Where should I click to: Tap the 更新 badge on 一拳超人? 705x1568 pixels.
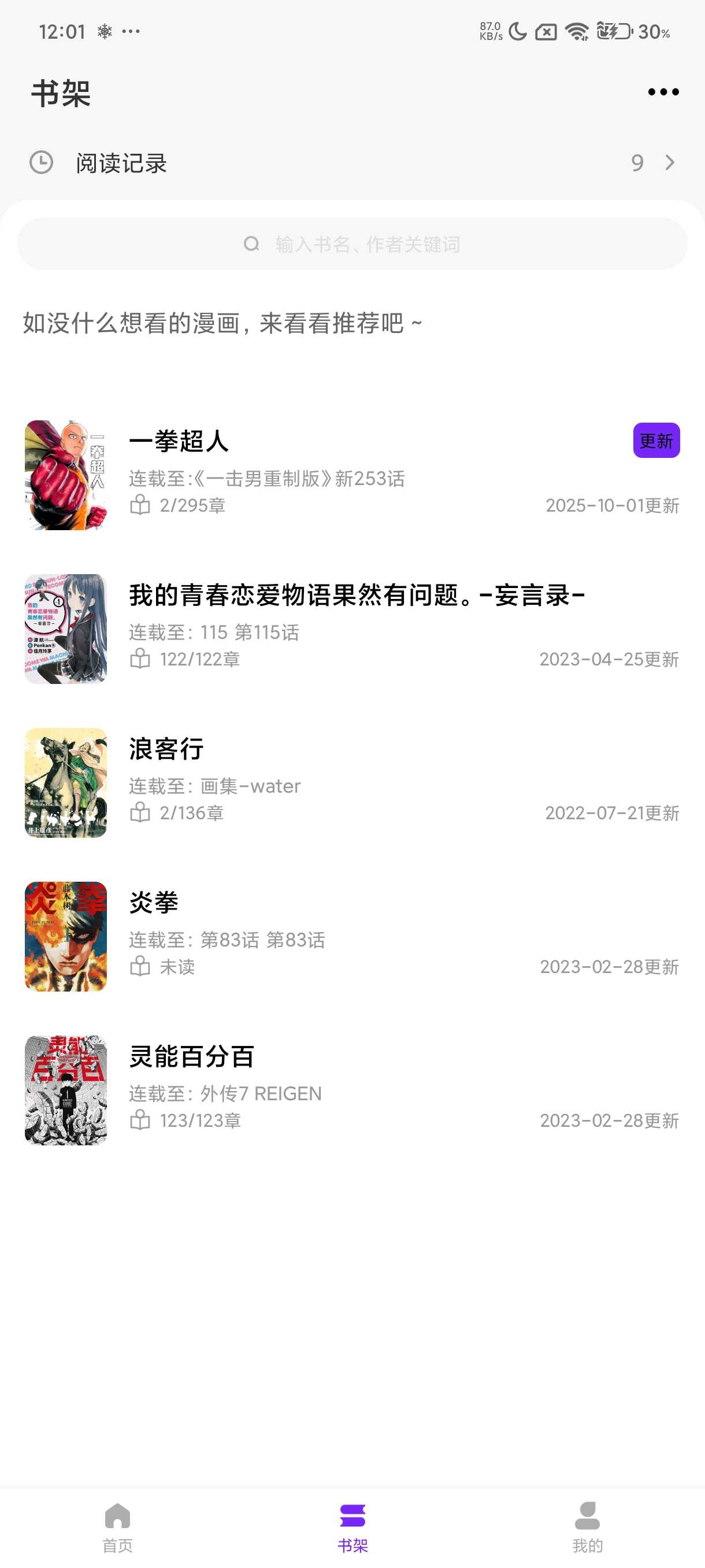[656, 441]
